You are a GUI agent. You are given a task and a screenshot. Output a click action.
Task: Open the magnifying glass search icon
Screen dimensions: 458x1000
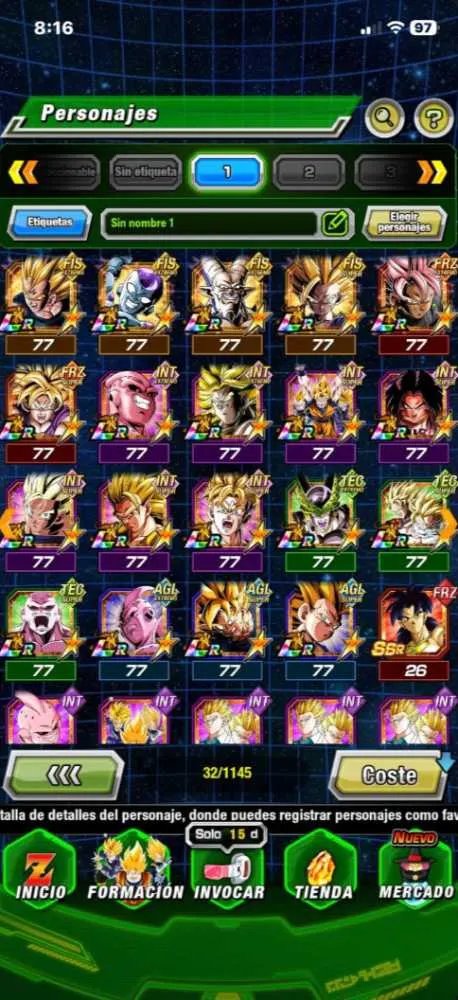click(385, 117)
